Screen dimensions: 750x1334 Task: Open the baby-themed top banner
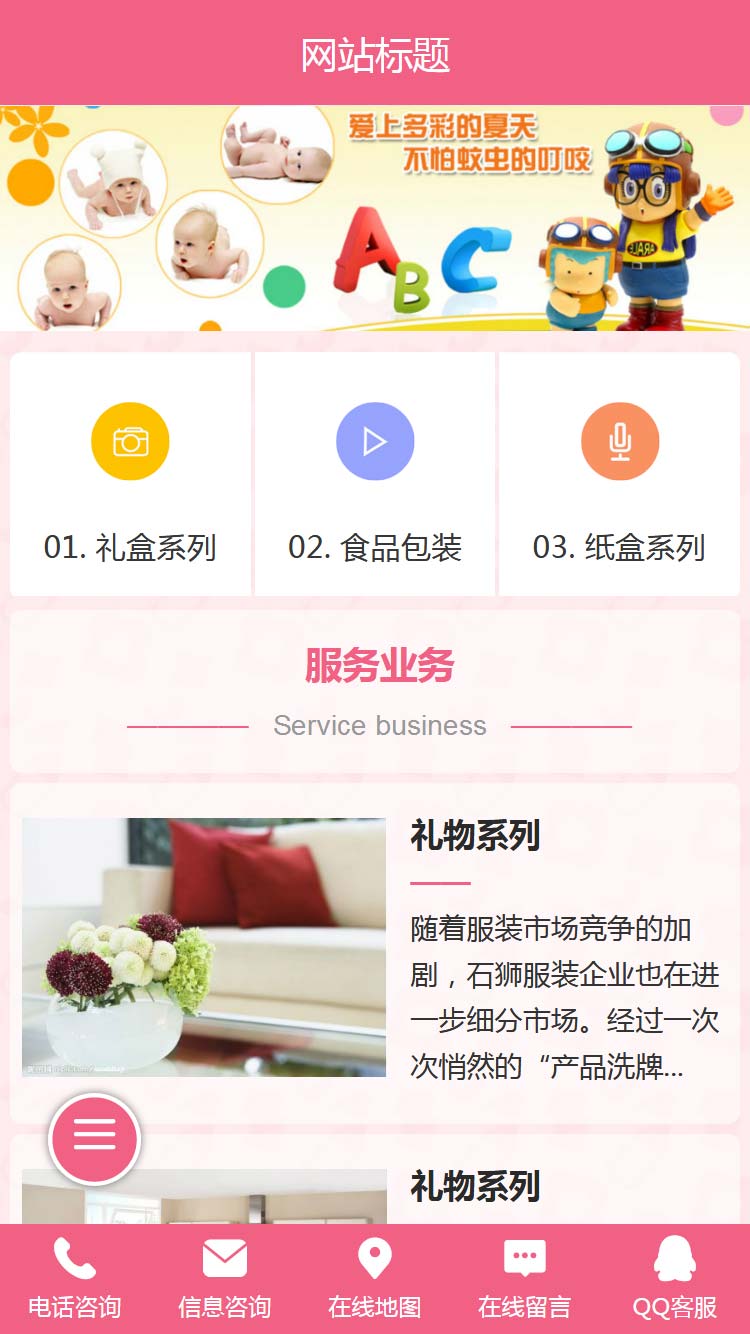375,218
